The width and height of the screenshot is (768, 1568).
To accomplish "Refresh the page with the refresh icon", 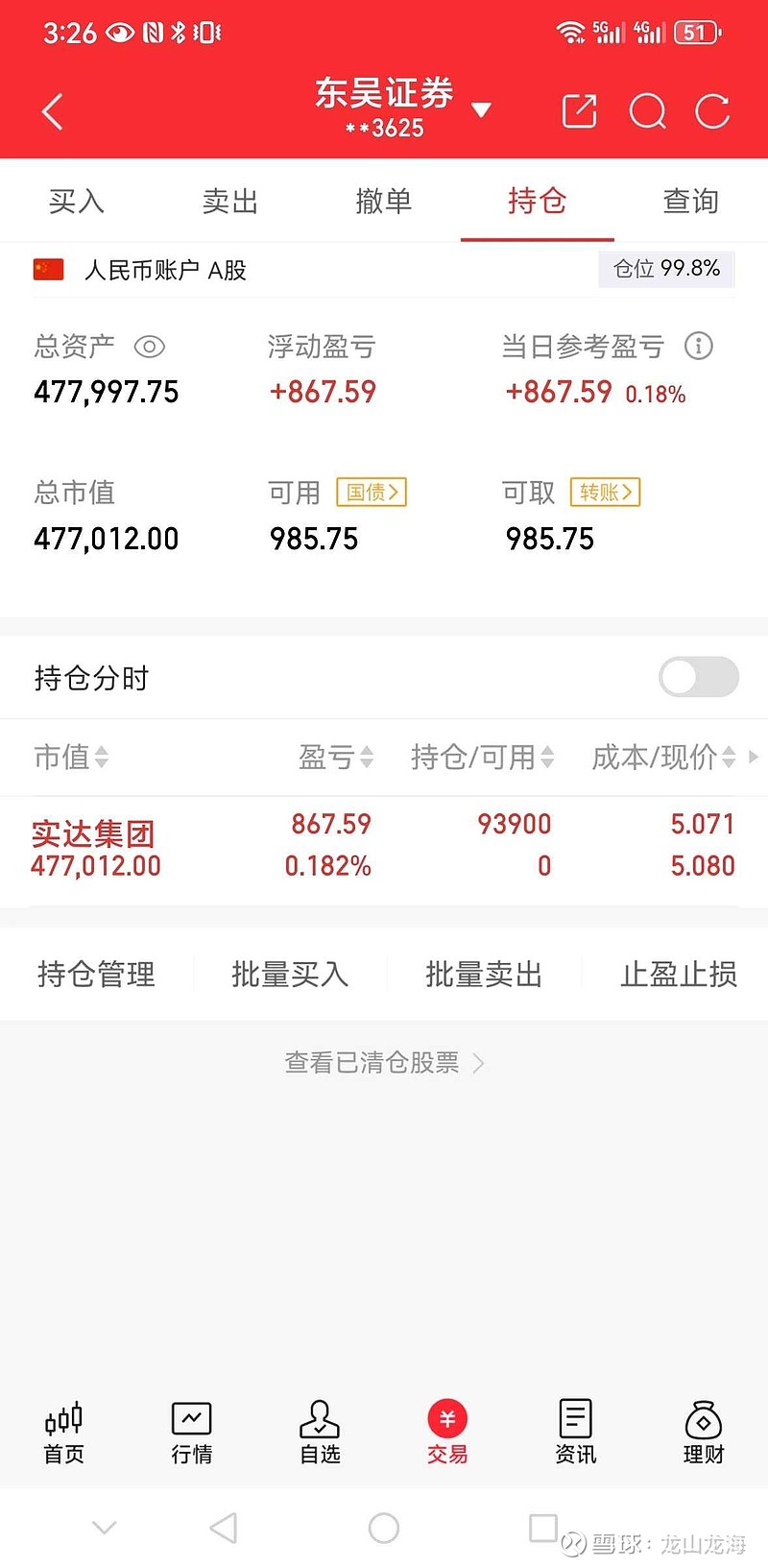I will click(x=713, y=110).
